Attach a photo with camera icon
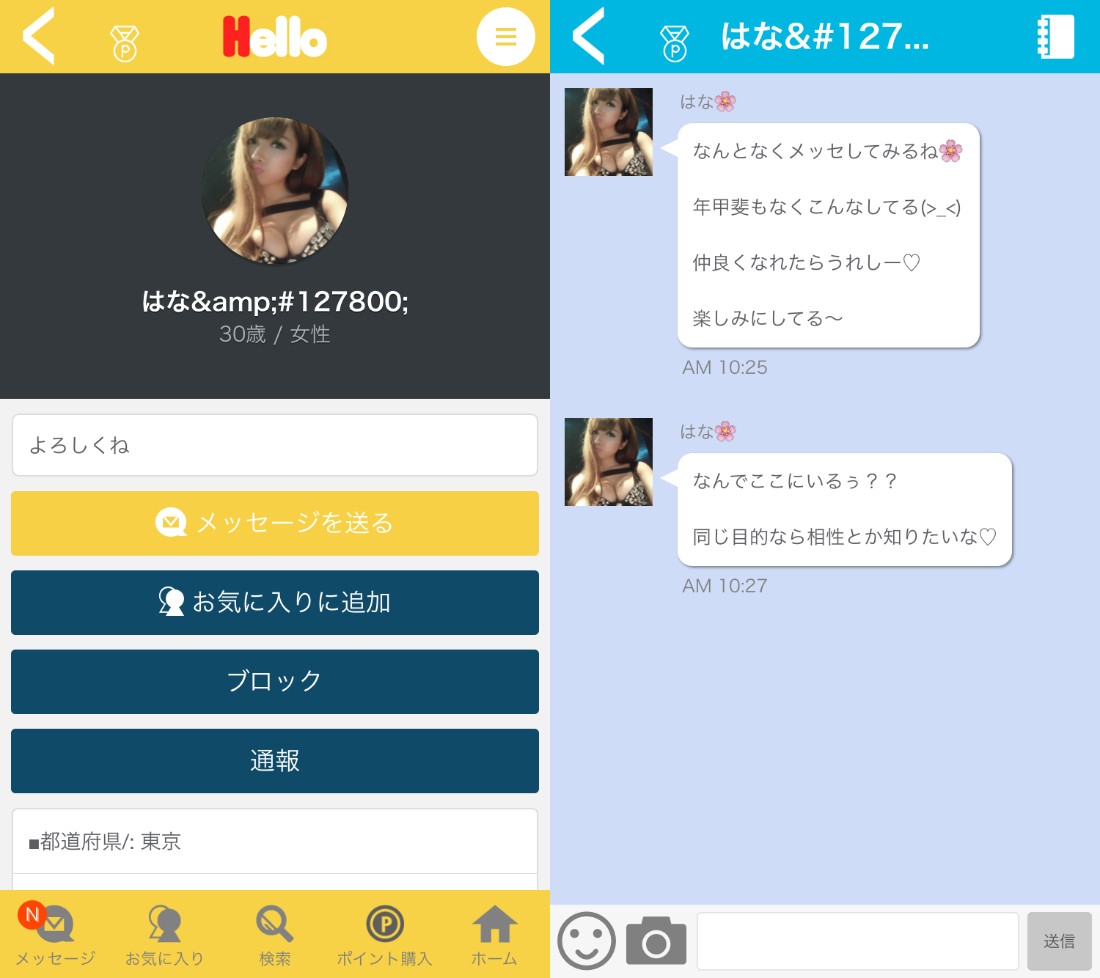The height and width of the screenshot is (978, 1100). (x=656, y=941)
